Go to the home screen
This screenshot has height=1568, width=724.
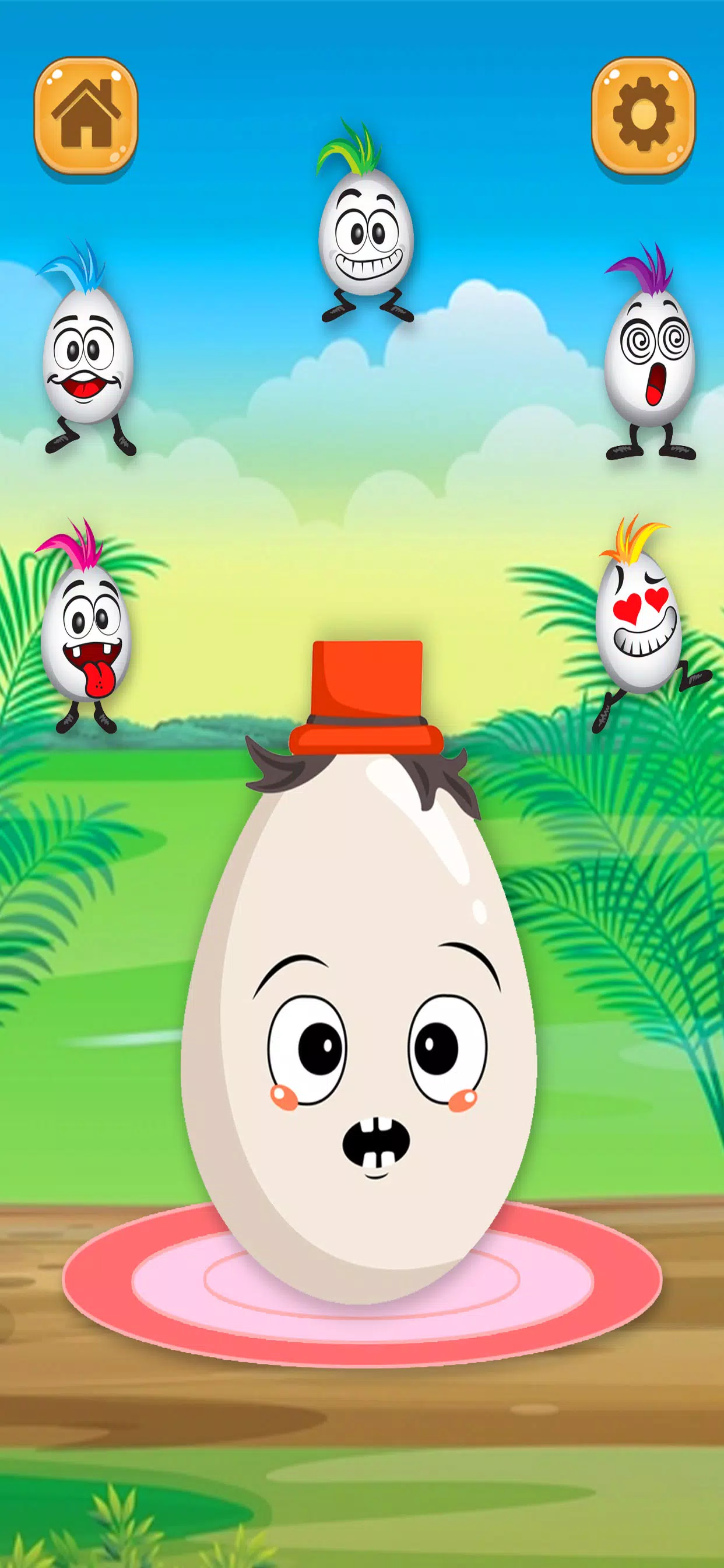tap(86, 116)
